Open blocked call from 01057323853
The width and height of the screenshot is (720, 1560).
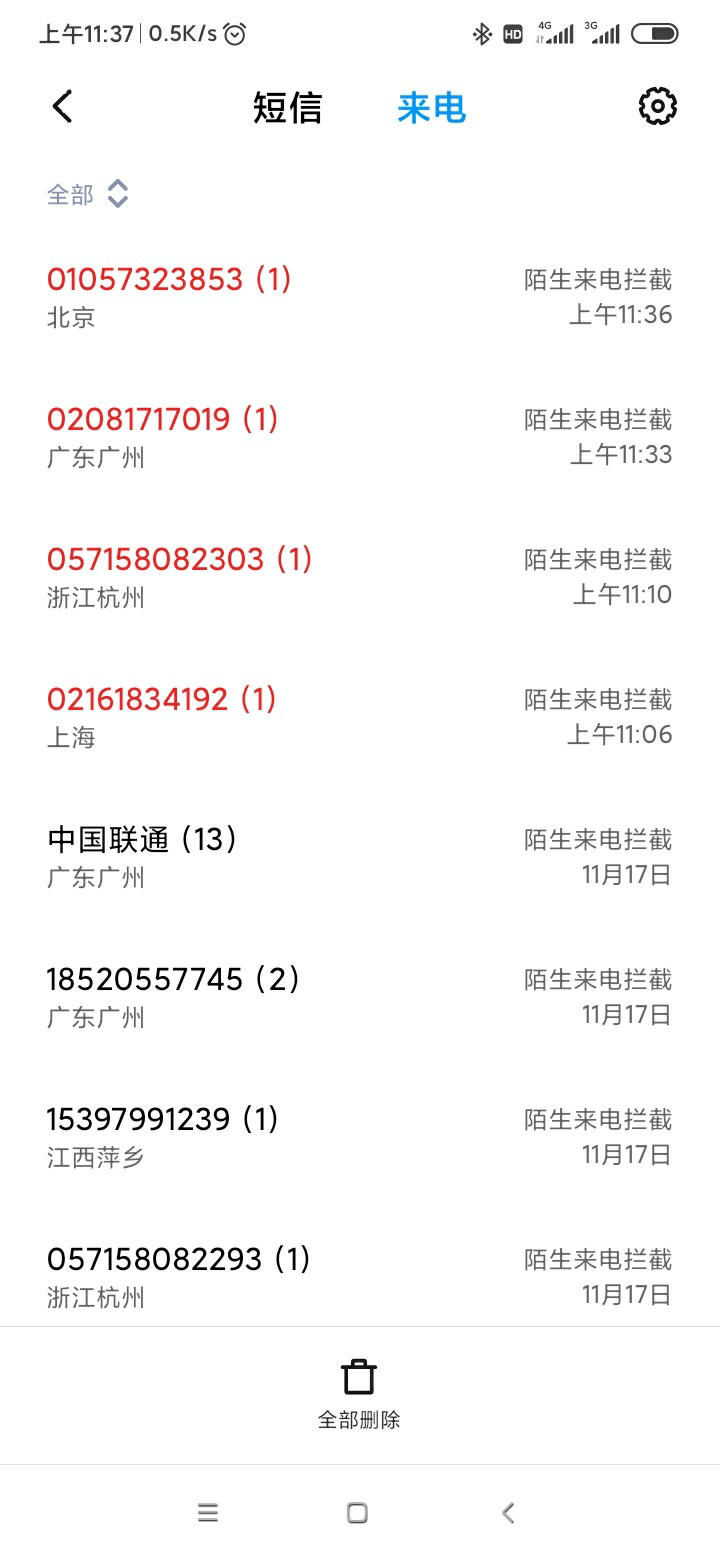tap(360, 298)
